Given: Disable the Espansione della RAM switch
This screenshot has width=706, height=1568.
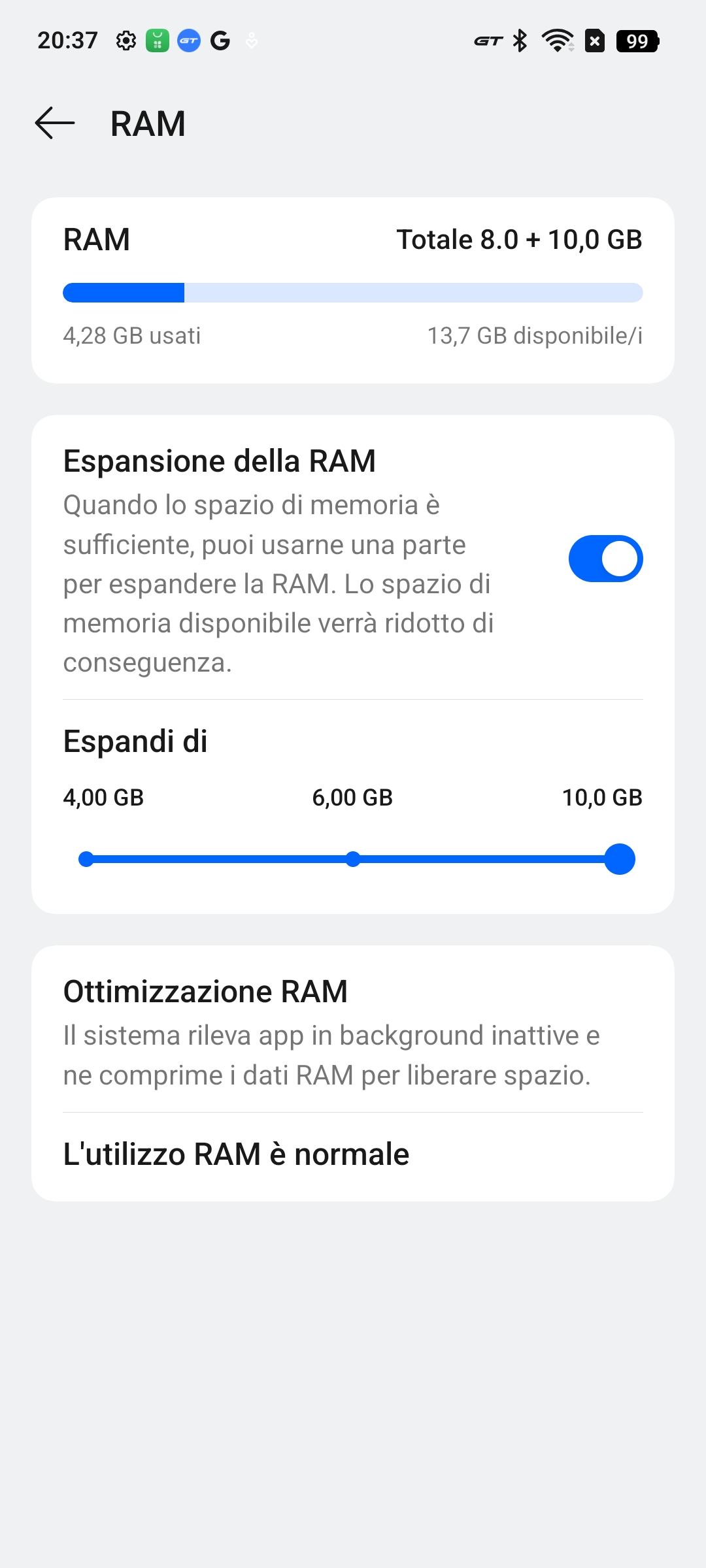Looking at the screenshot, I should click(x=605, y=559).
